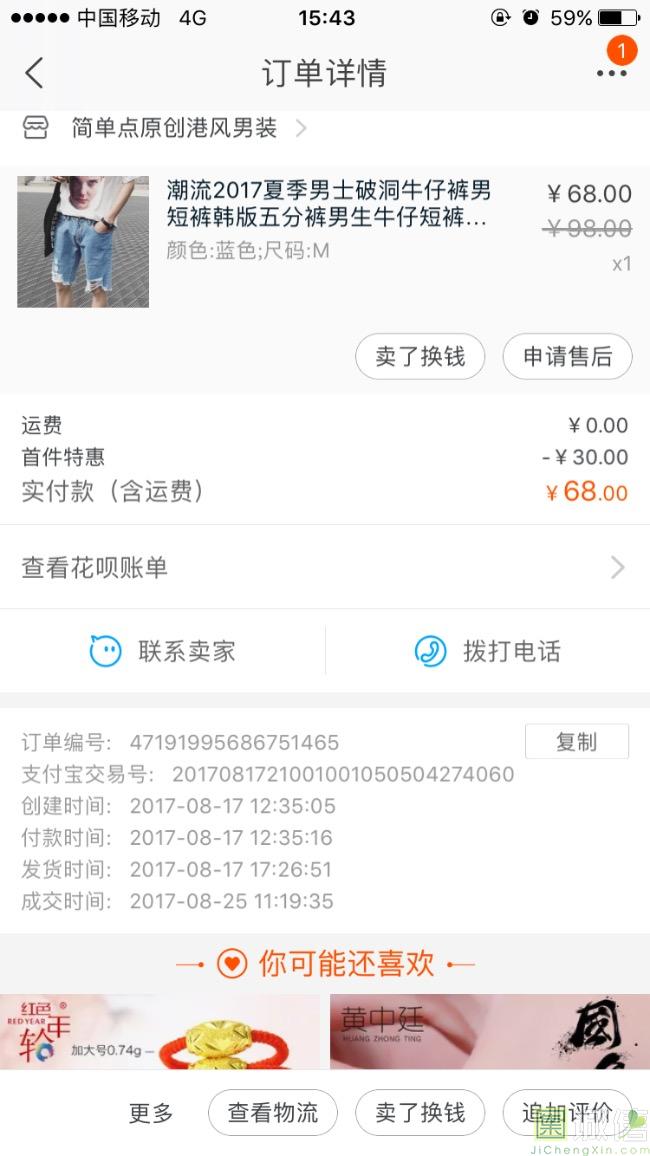The image size is (650, 1156).
Task: Call the seller with 拨打电话
Action: pos(487,652)
